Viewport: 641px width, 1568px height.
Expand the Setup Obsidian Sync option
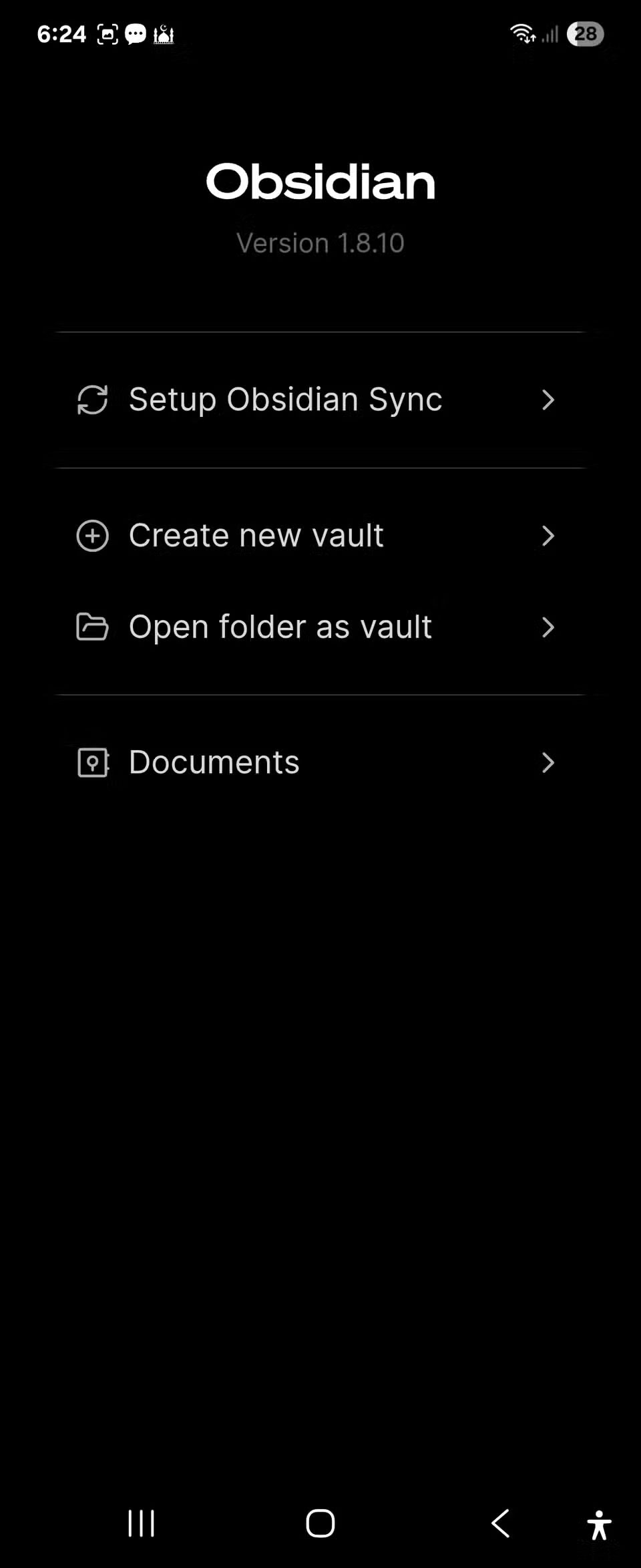[549, 400]
